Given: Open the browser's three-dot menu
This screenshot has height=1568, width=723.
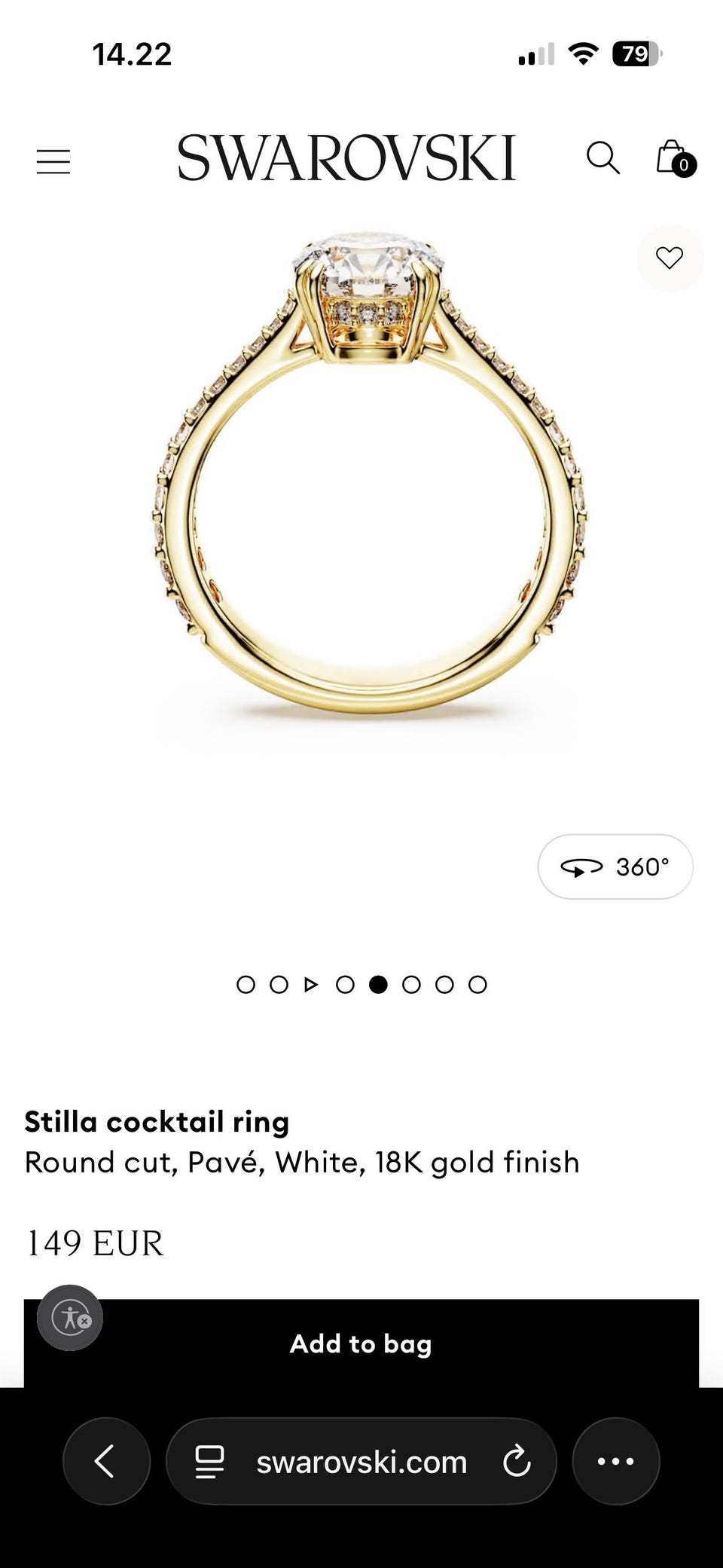Looking at the screenshot, I should (x=616, y=1461).
